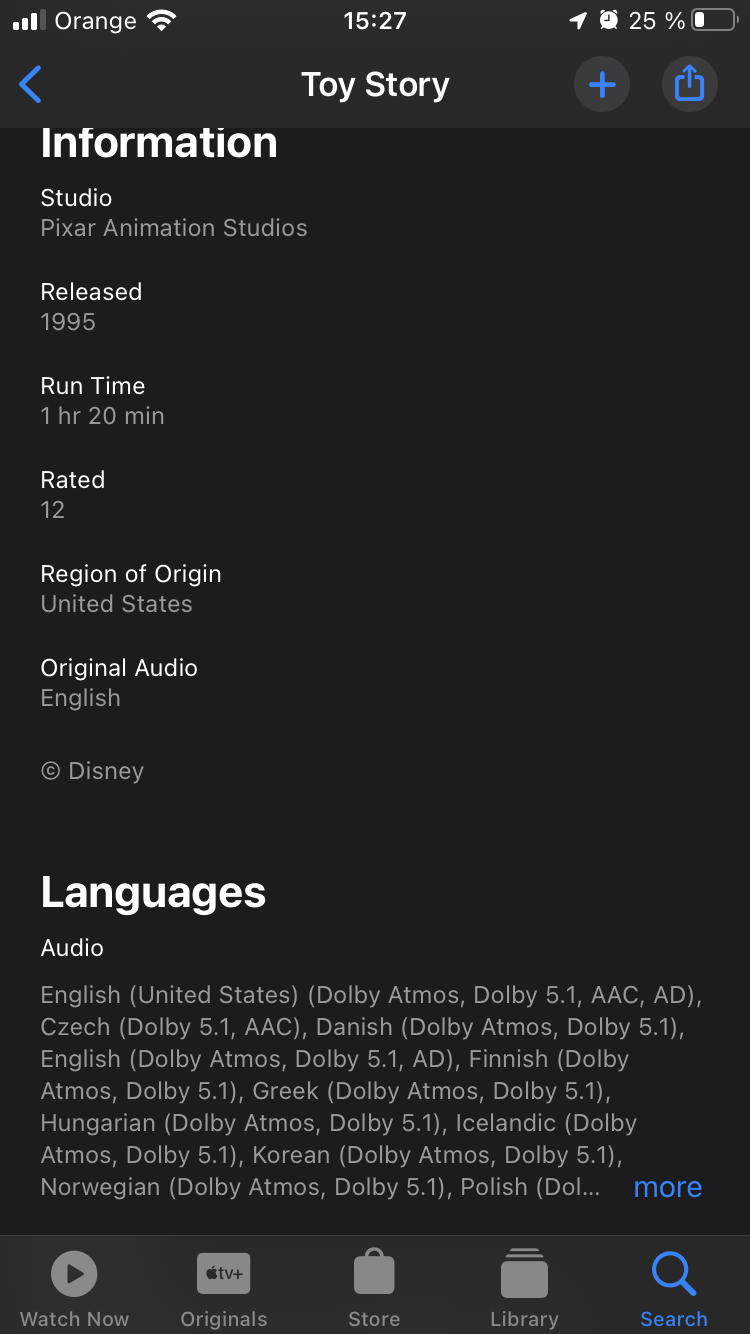Image resolution: width=750 pixels, height=1334 pixels.
Task: Open the Originals tab
Action: (224, 1288)
